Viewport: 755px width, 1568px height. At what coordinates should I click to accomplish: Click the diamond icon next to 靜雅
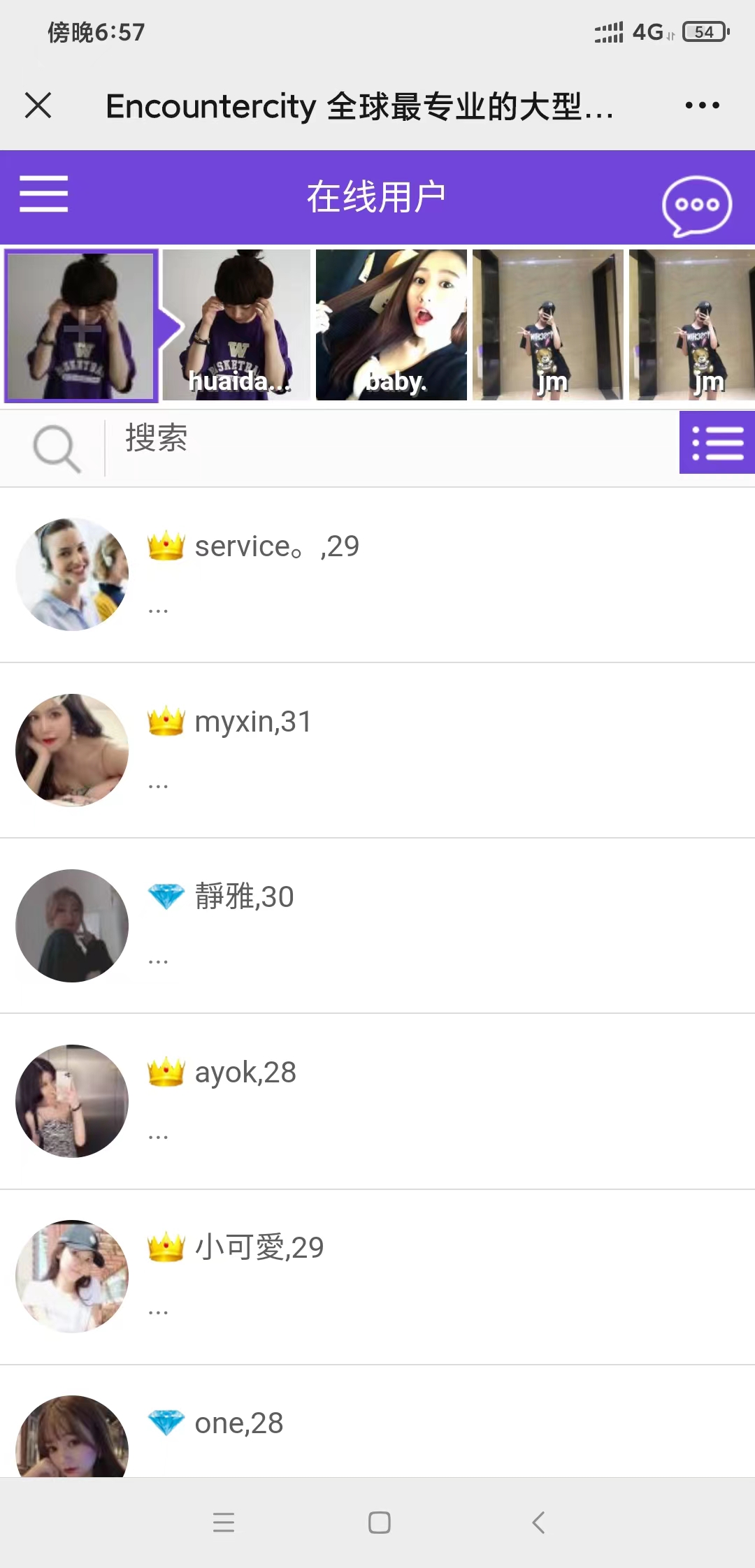pyautogui.click(x=164, y=895)
